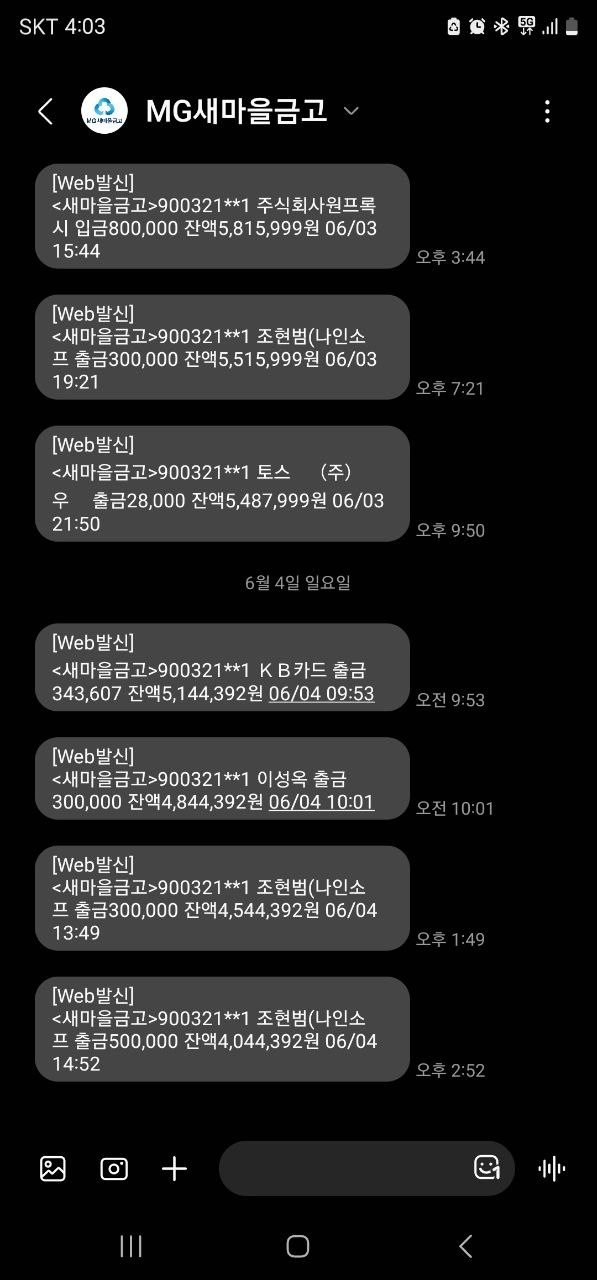Image resolution: width=597 pixels, height=1280 pixels.
Task: Open the emoji sticker picker
Action: point(487,1167)
